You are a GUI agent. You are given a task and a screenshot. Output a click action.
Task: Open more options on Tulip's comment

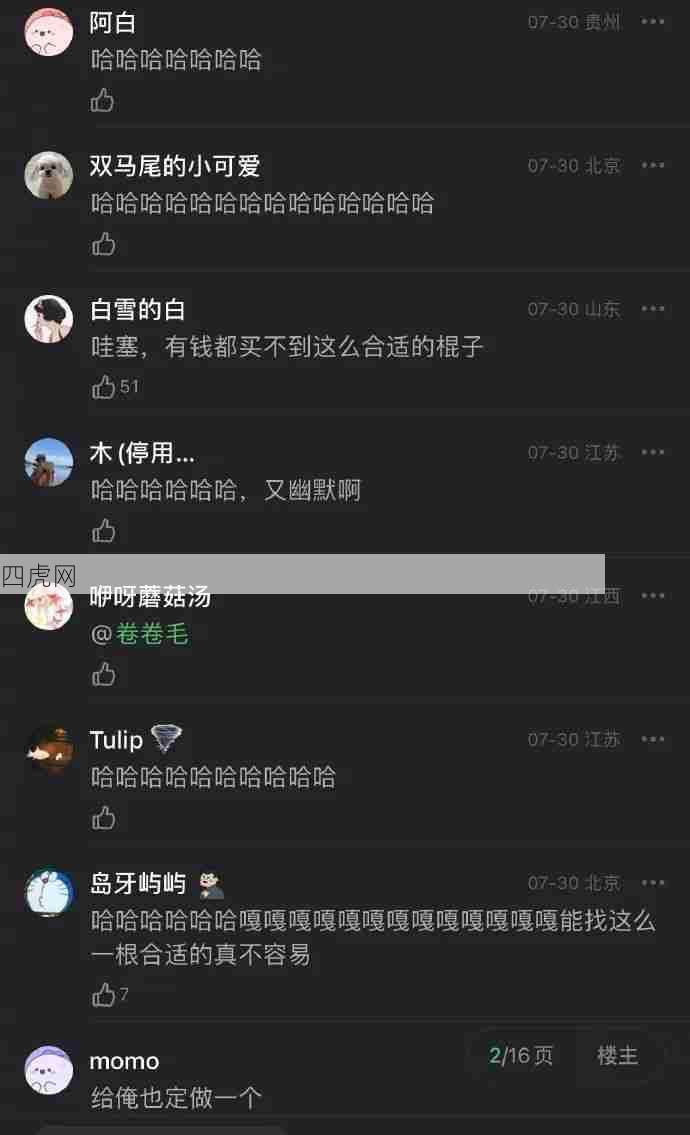(x=653, y=739)
